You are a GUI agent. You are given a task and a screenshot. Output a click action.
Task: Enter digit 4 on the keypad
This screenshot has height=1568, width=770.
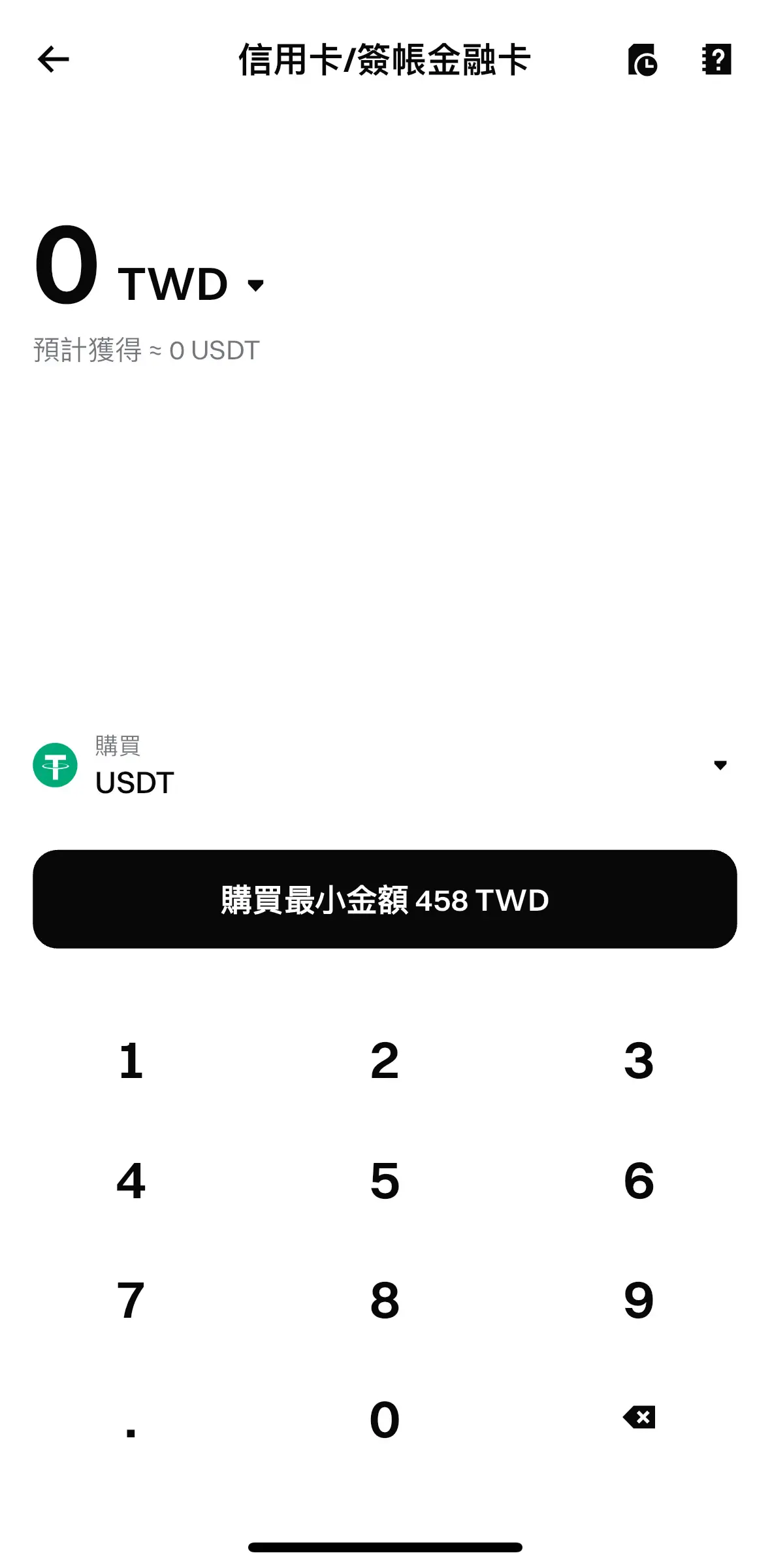pyautogui.click(x=131, y=1181)
